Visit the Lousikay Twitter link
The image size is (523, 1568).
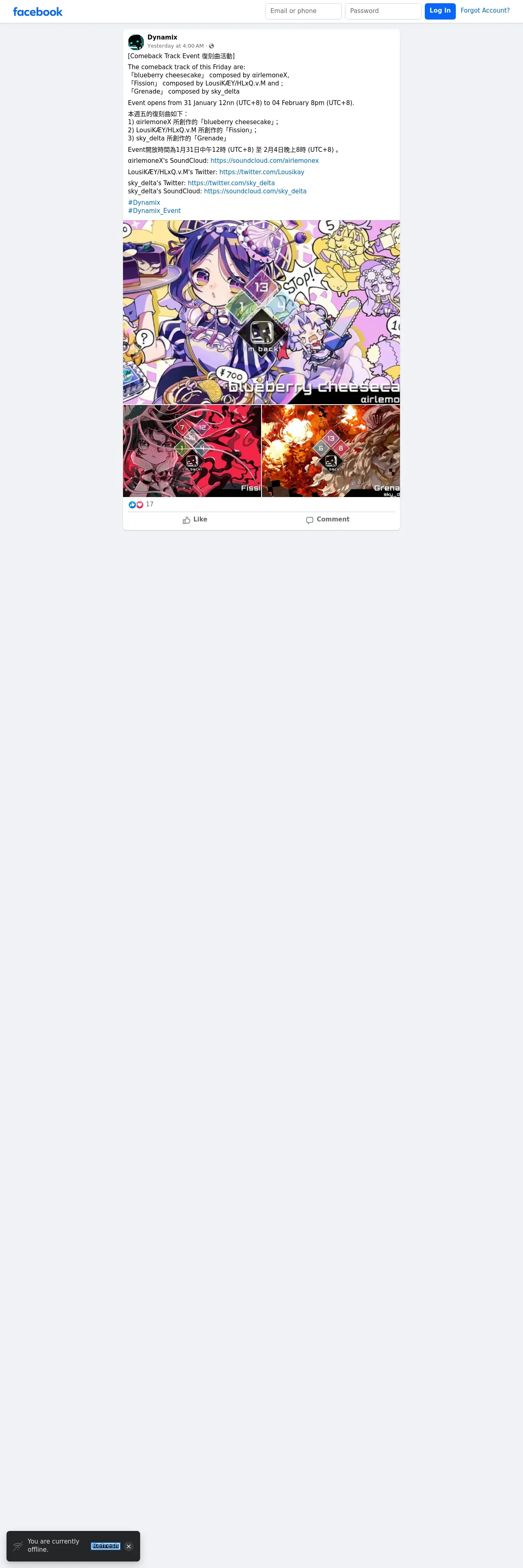click(261, 172)
